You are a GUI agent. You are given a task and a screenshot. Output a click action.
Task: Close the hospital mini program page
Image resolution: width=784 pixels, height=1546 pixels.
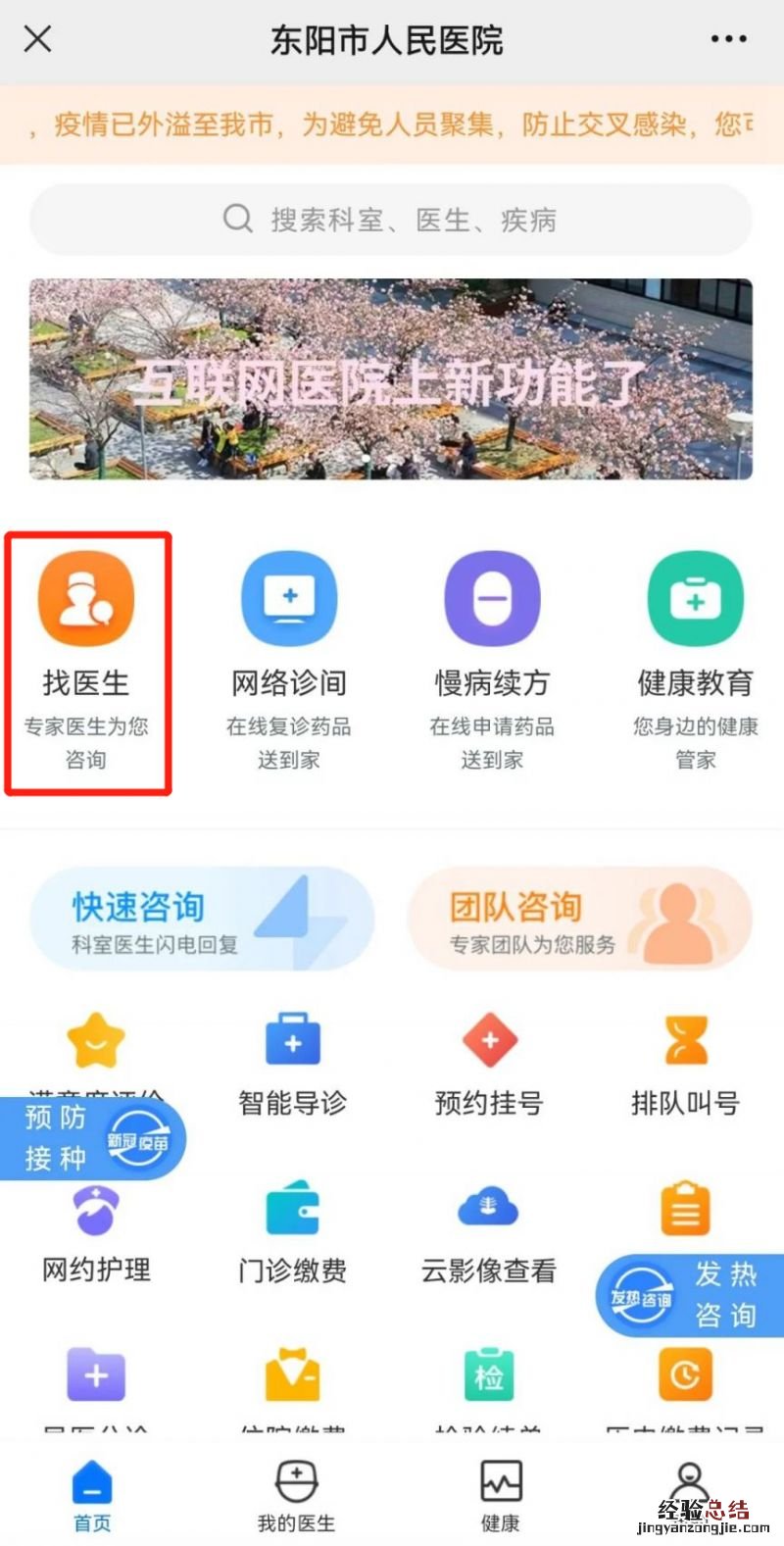tap(37, 40)
